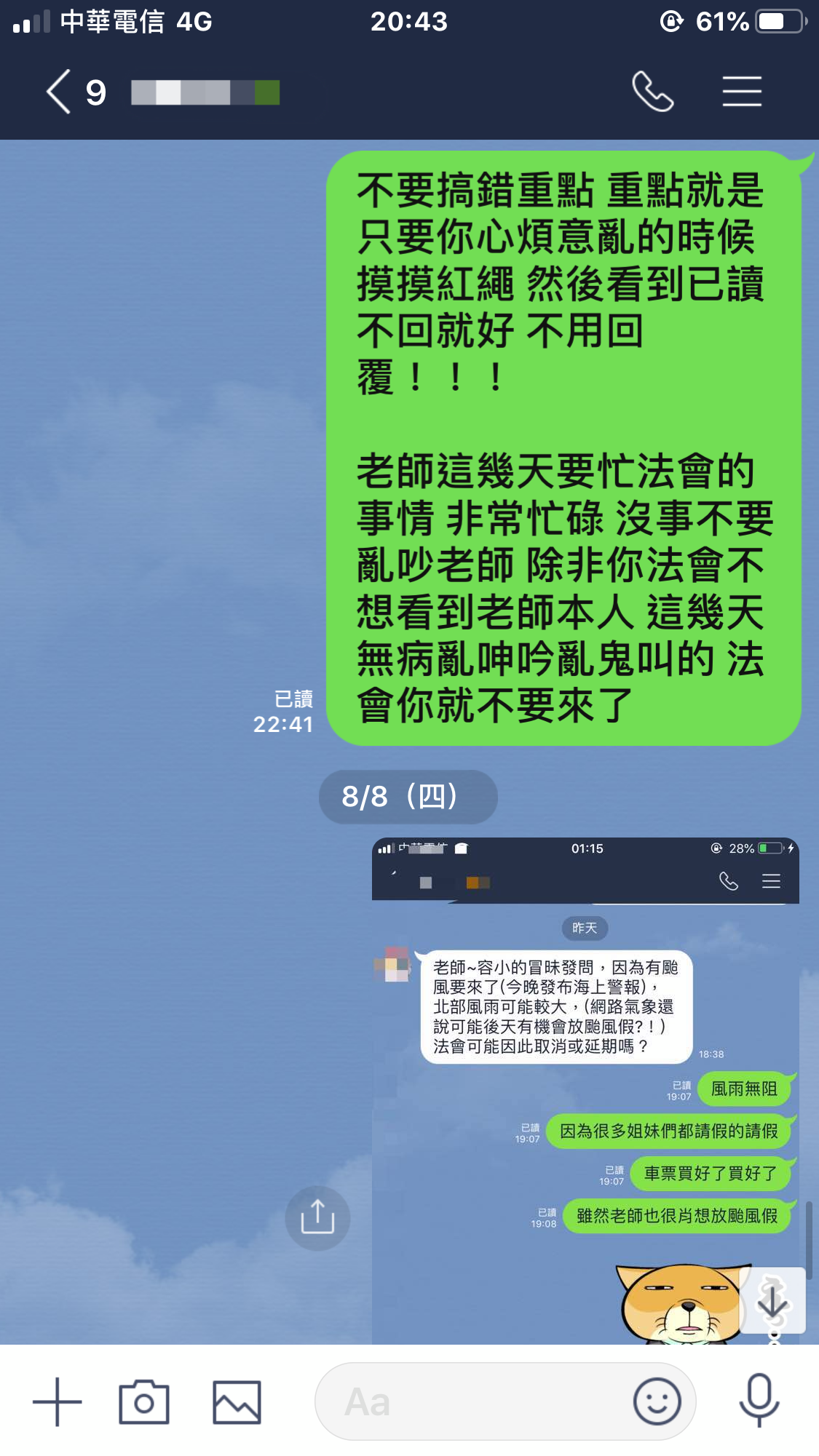Go back to the chat list
The image size is (819, 1456).
pos(60,92)
